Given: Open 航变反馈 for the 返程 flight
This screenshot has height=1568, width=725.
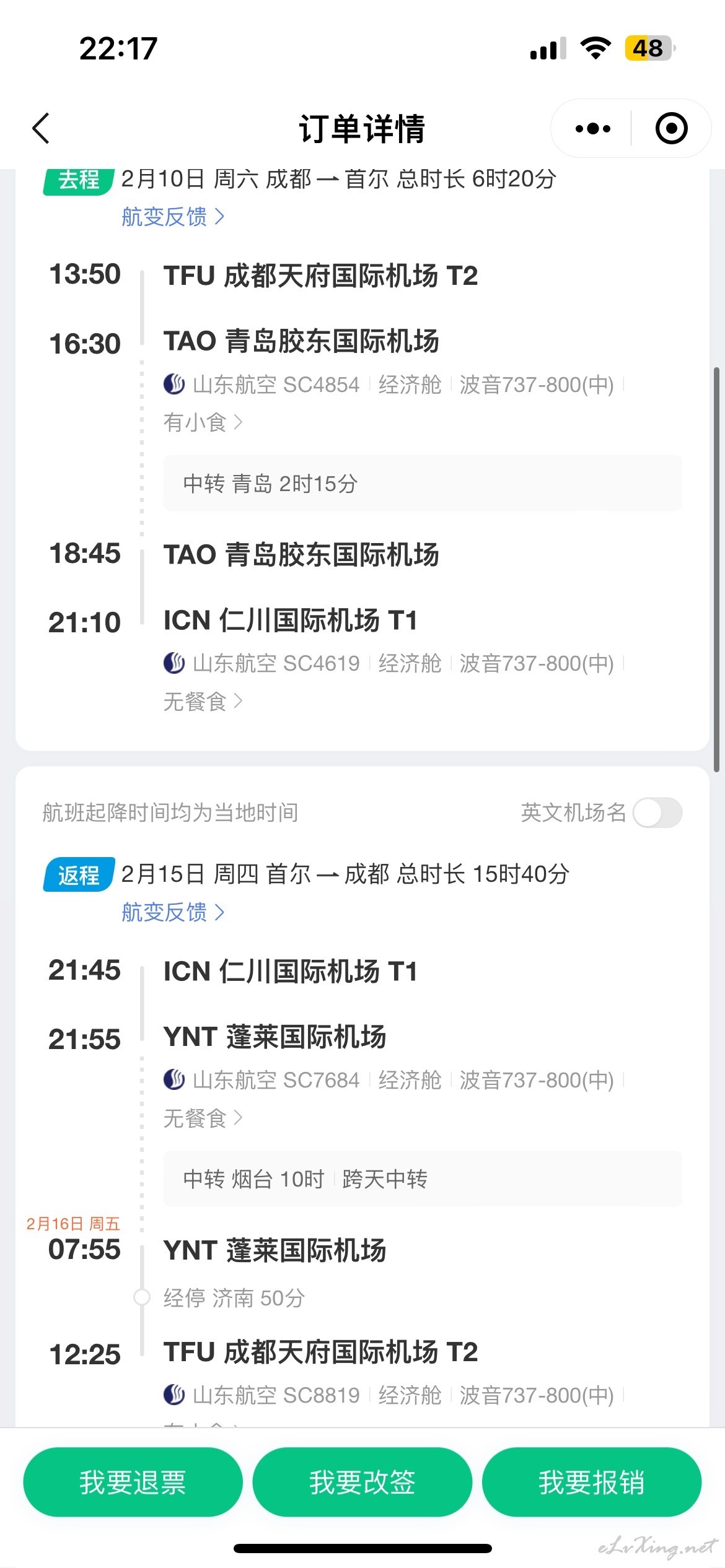Looking at the screenshot, I should (x=173, y=912).
